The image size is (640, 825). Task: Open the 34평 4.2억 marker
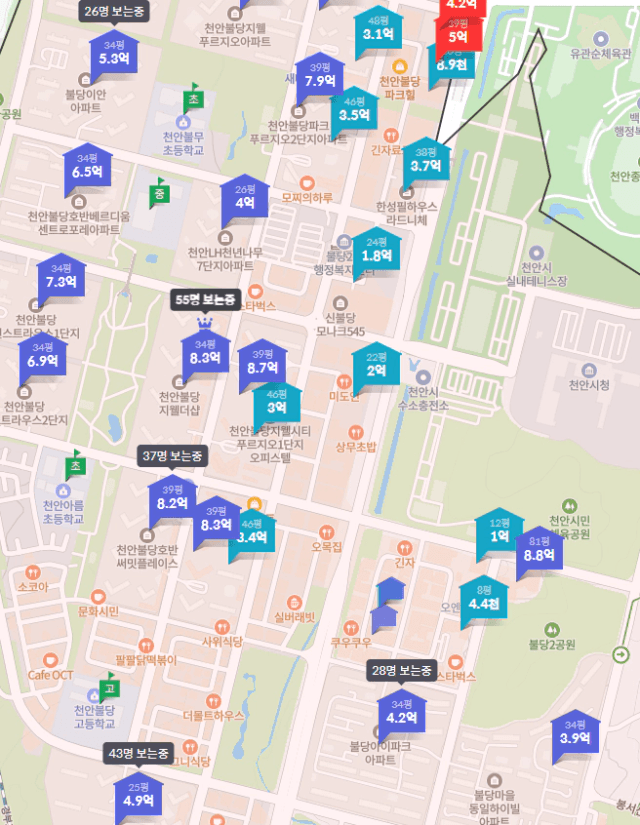(x=401, y=712)
